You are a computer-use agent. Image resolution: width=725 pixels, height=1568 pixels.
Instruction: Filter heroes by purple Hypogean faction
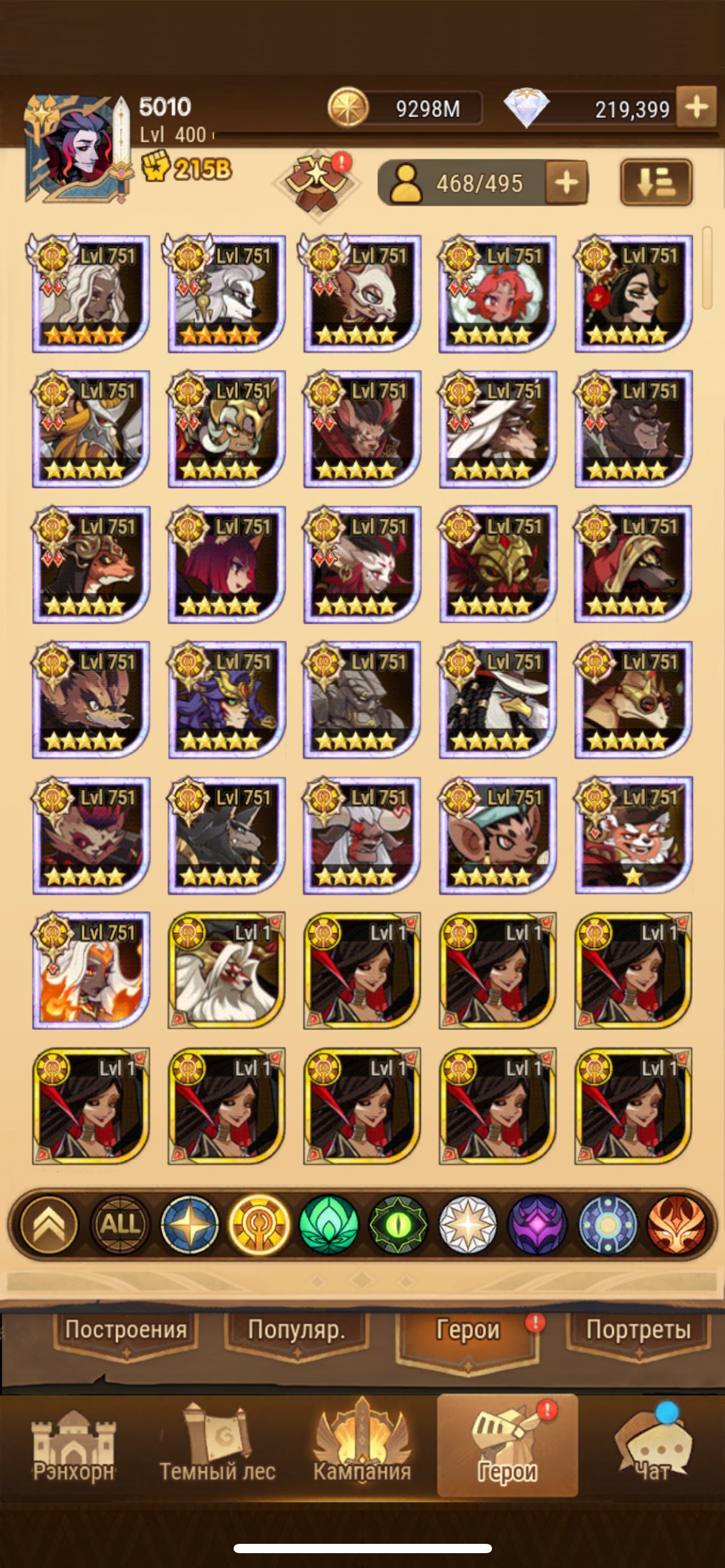tap(537, 1224)
